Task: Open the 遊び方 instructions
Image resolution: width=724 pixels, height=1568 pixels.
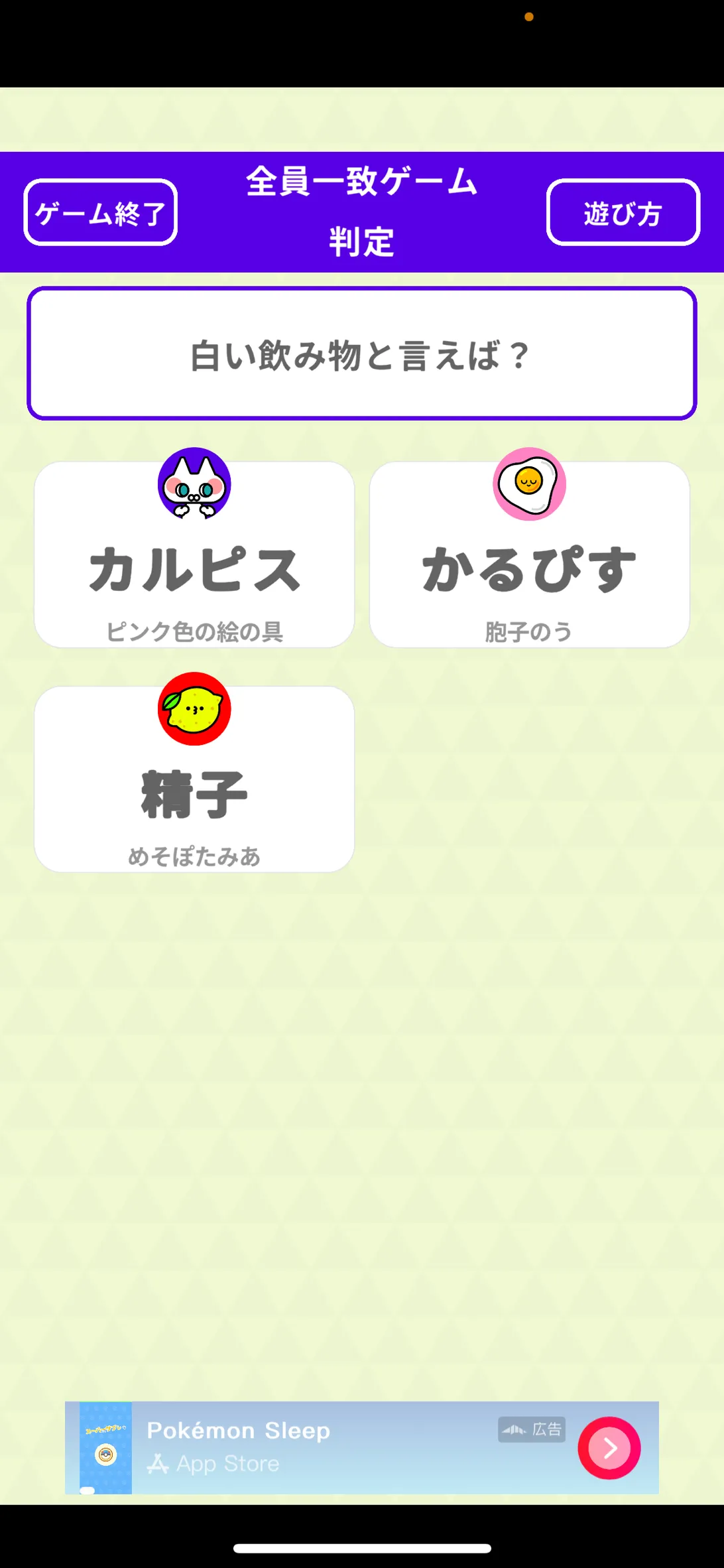Action: [x=623, y=212]
